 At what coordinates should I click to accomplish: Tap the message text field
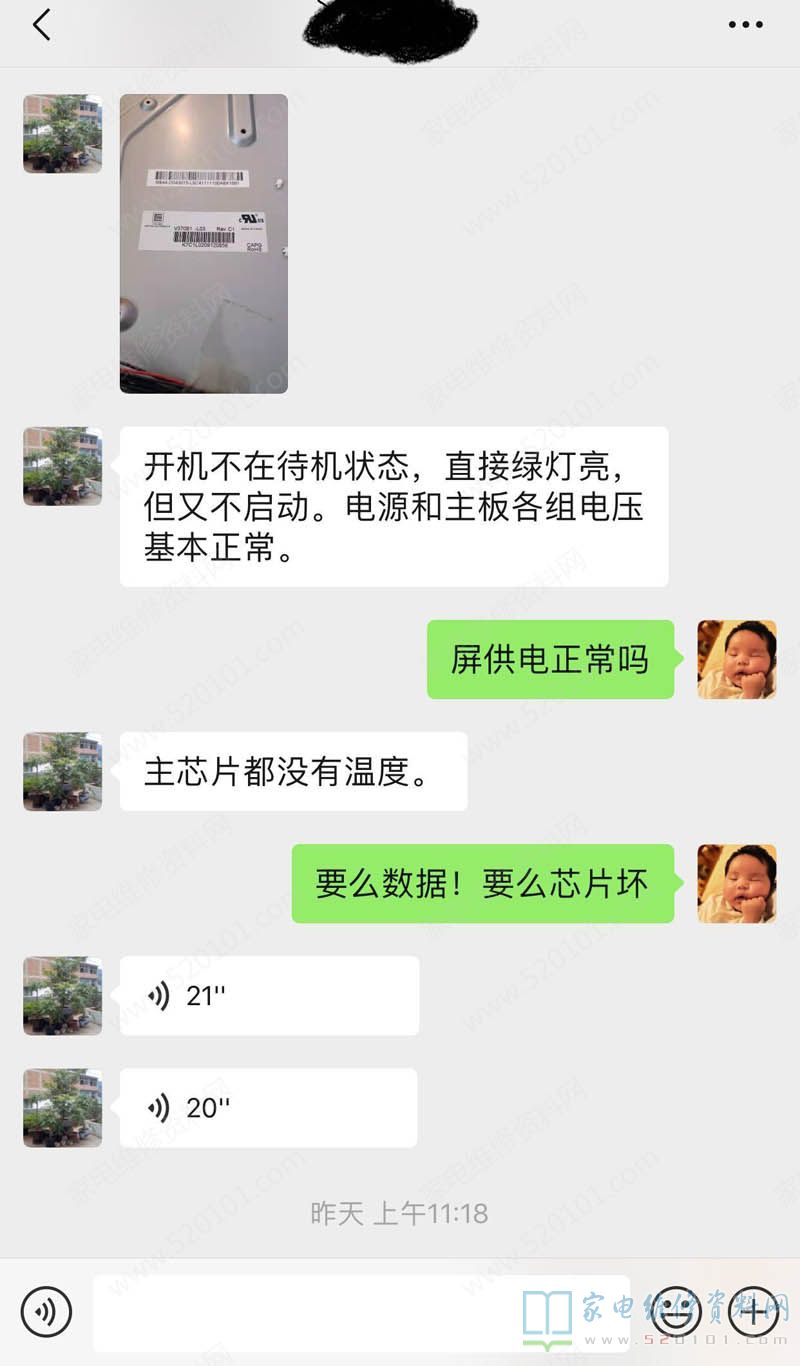tap(360, 1312)
